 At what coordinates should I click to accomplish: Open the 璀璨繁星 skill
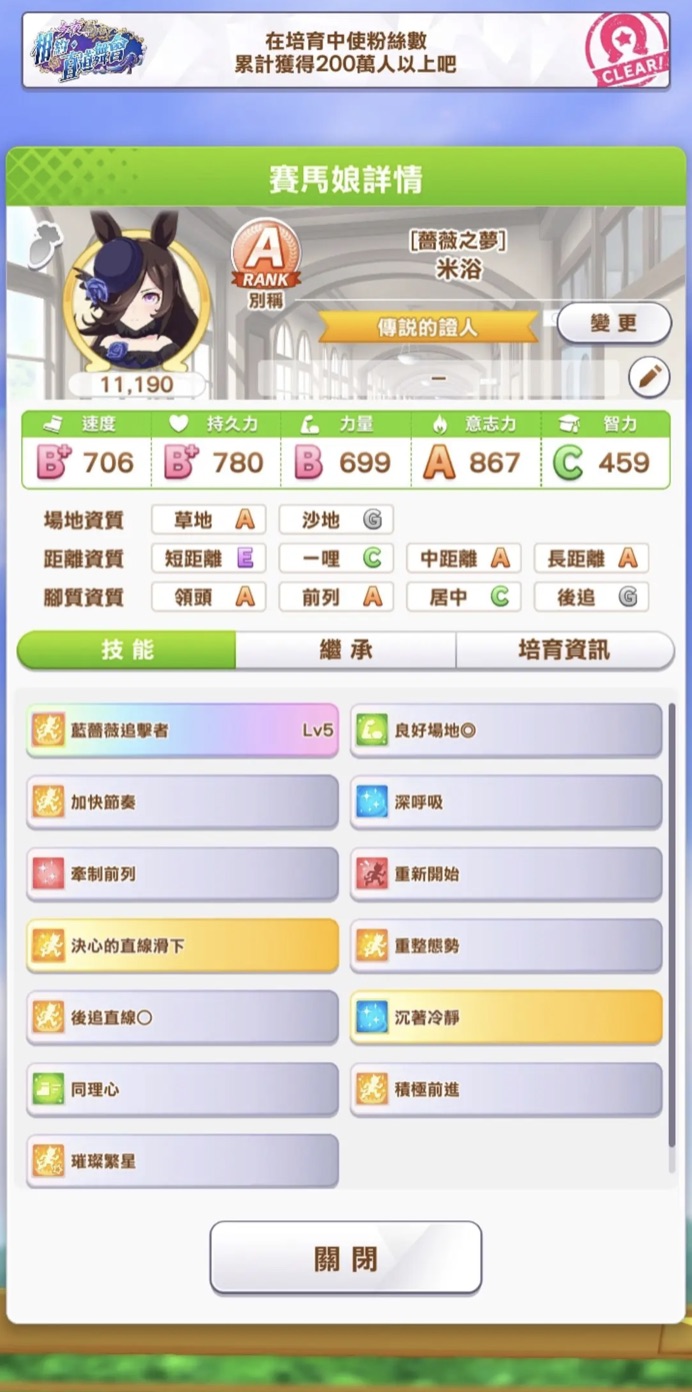click(182, 1161)
